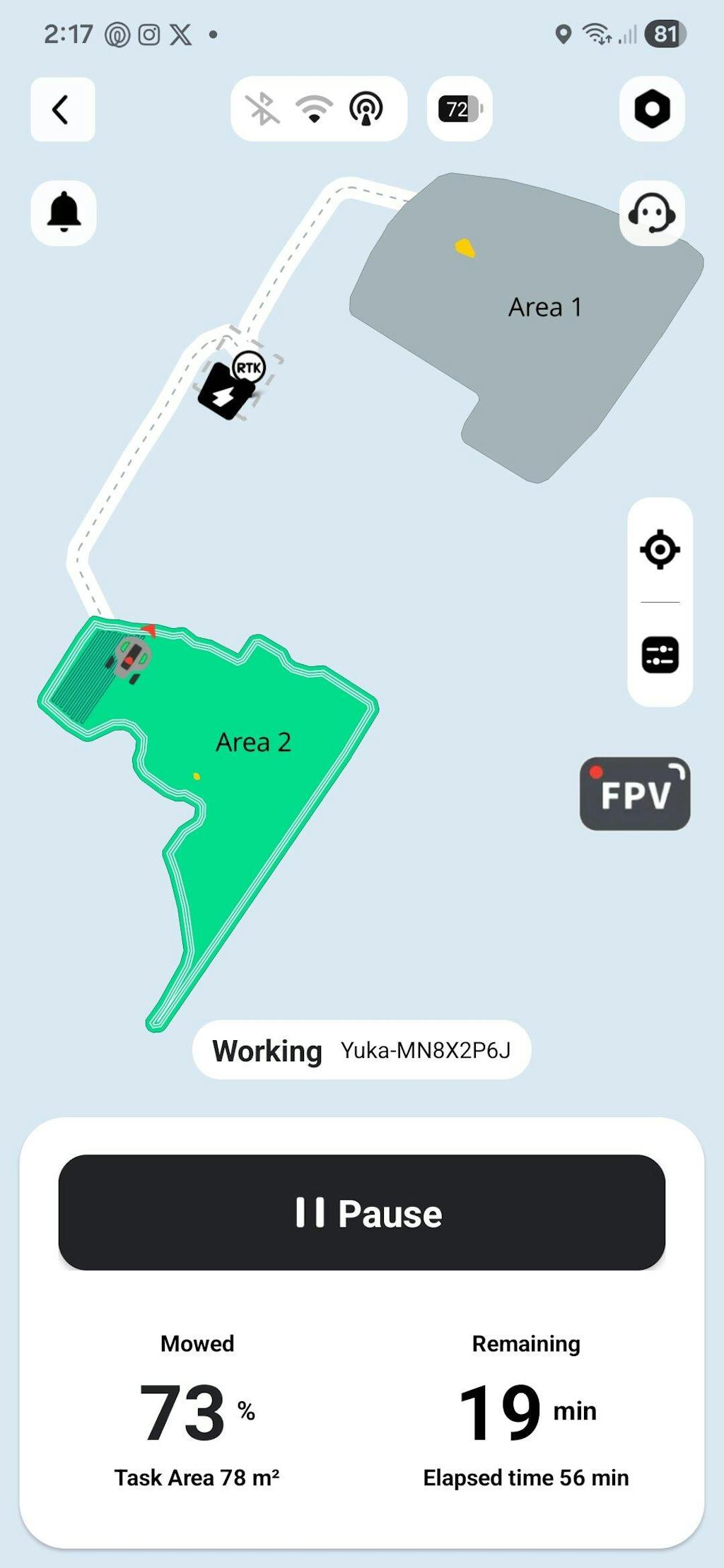Tap the RTK charging station marker
The image size is (724, 1568).
[228, 390]
